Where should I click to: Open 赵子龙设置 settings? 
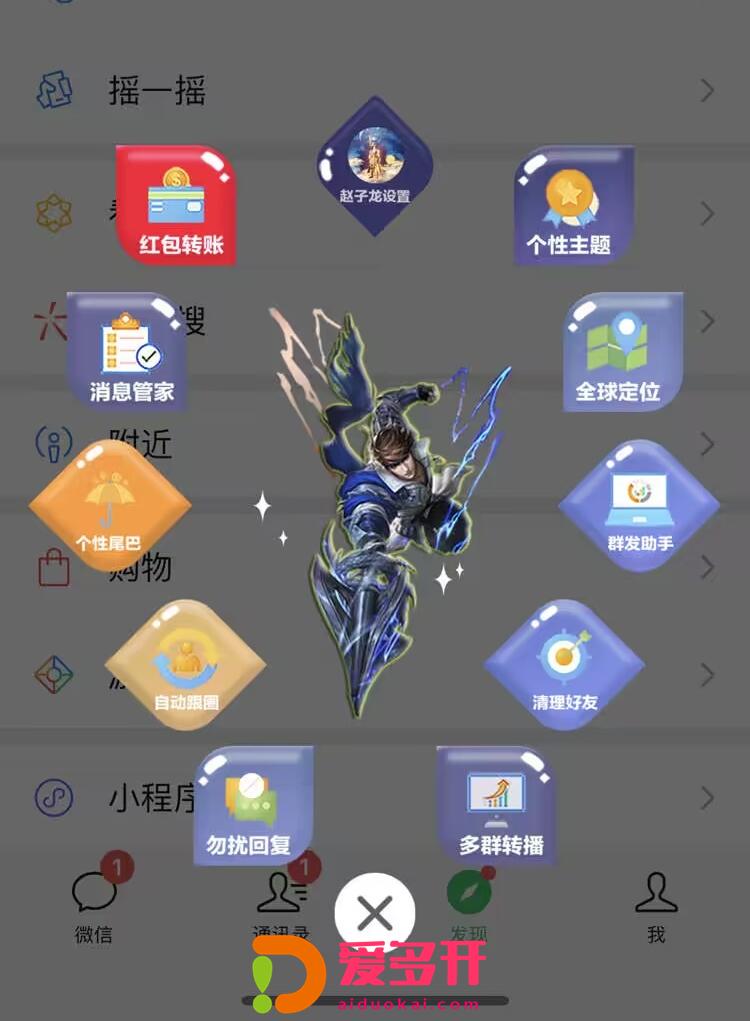coord(375,167)
